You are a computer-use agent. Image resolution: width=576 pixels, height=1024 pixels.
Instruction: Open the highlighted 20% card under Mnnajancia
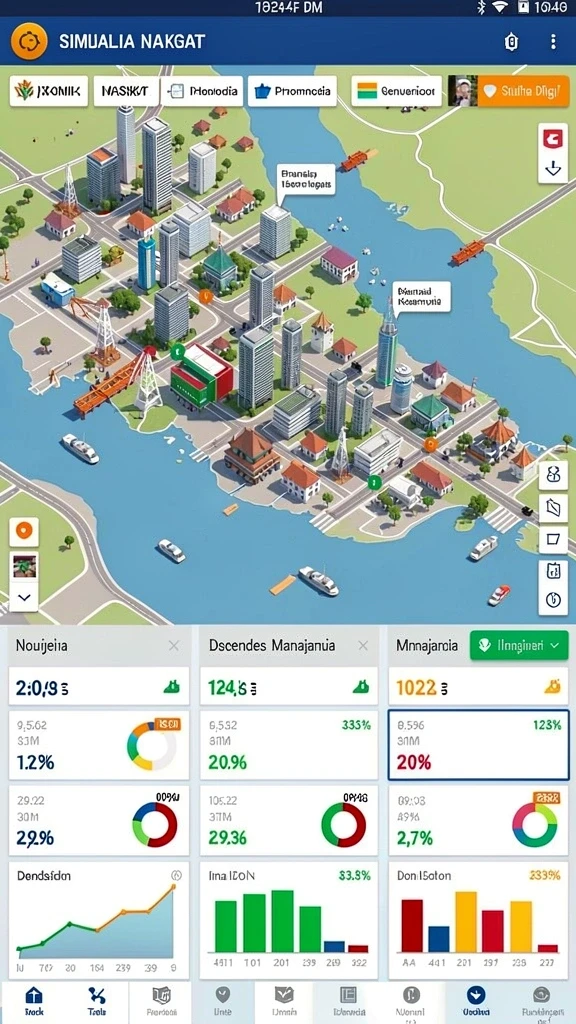pyautogui.click(x=478, y=745)
